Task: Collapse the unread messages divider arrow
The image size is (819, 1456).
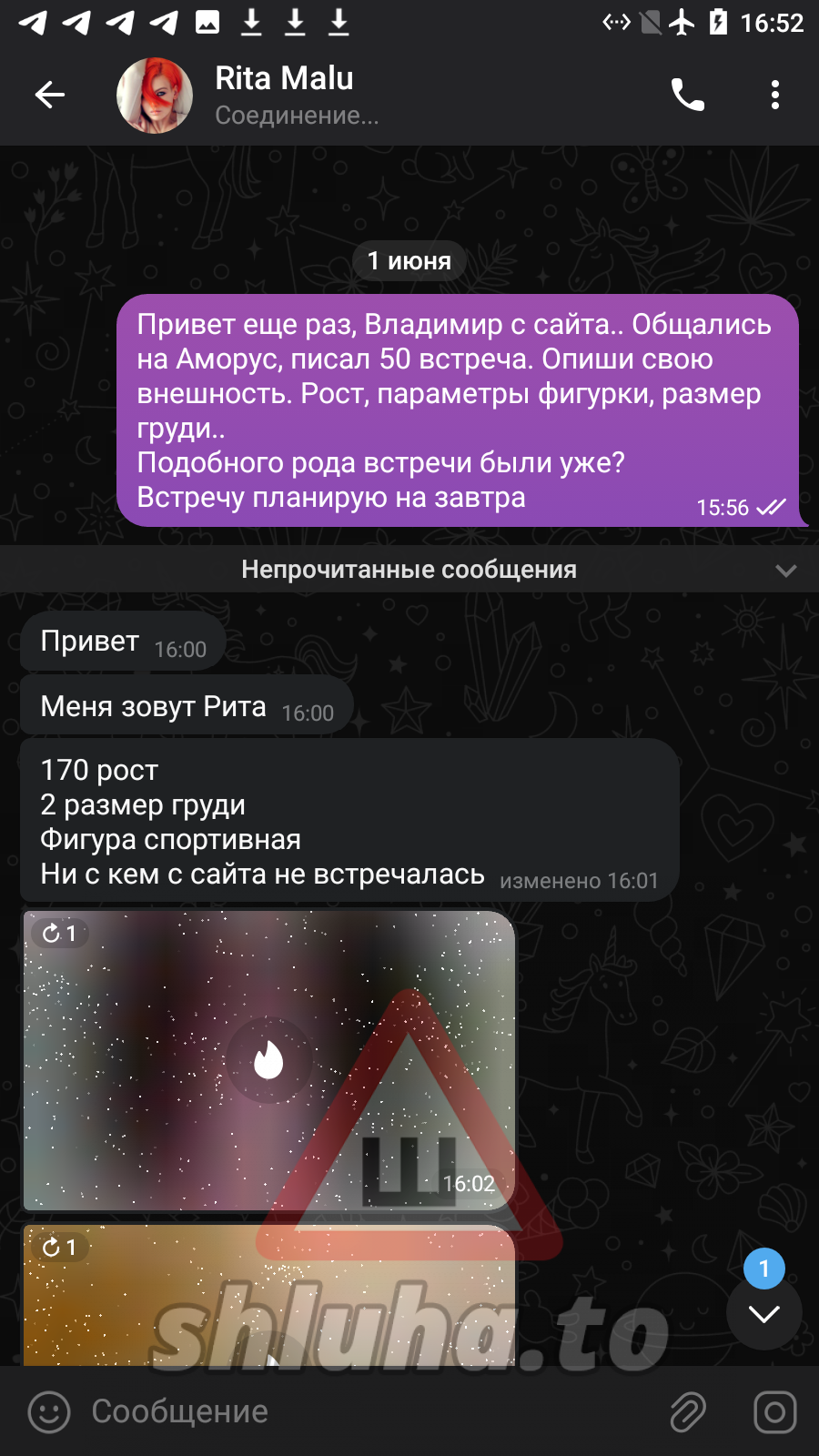Action: point(785,571)
